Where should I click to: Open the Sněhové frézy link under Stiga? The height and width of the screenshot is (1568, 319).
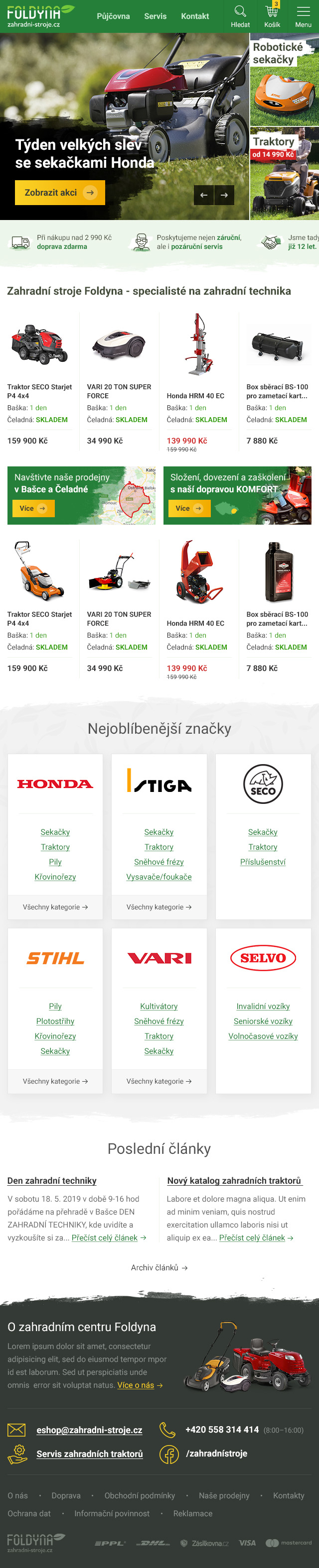tap(159, 862)
